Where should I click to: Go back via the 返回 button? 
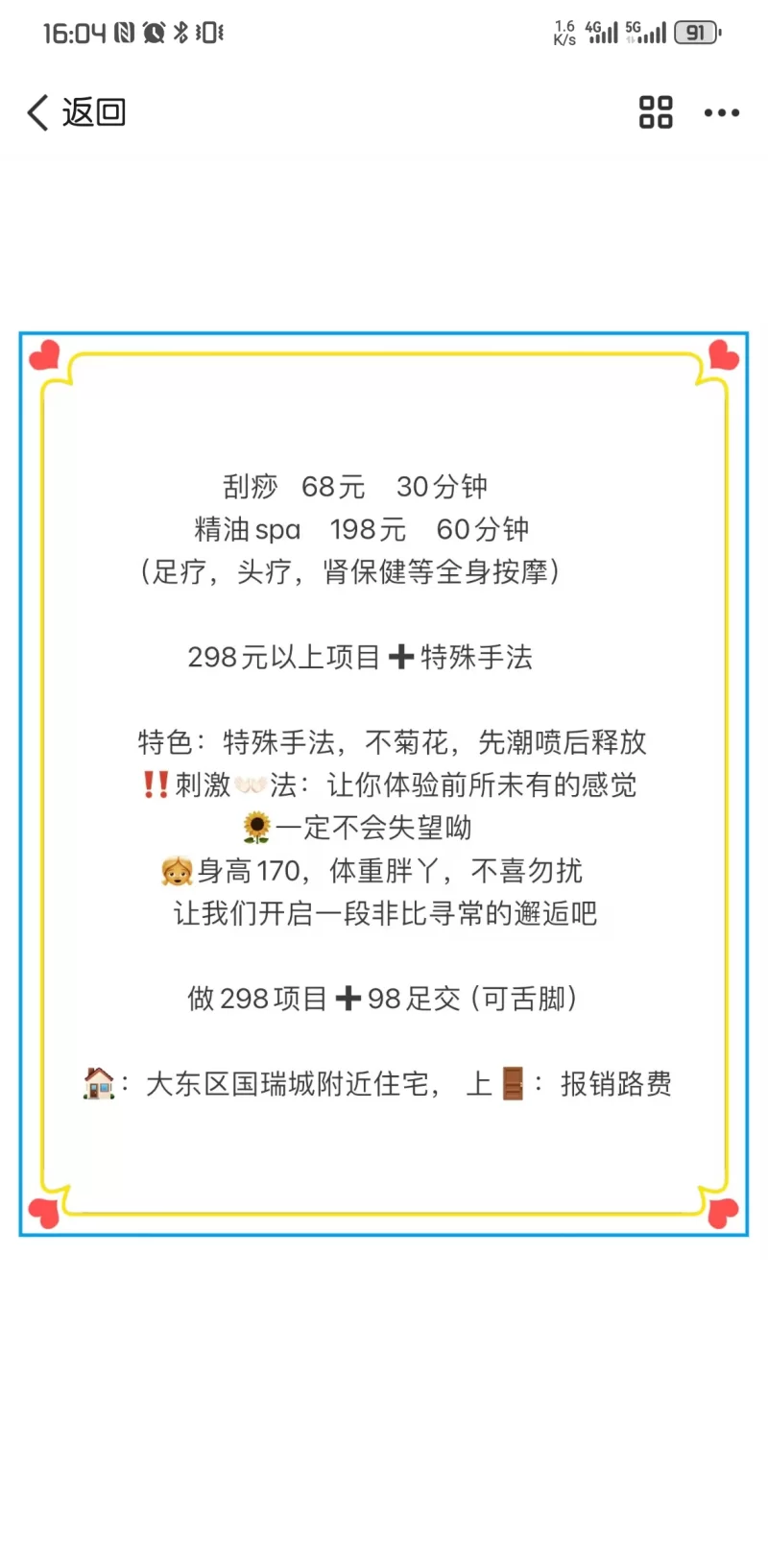pyautogui.click(x=77, y=112)
